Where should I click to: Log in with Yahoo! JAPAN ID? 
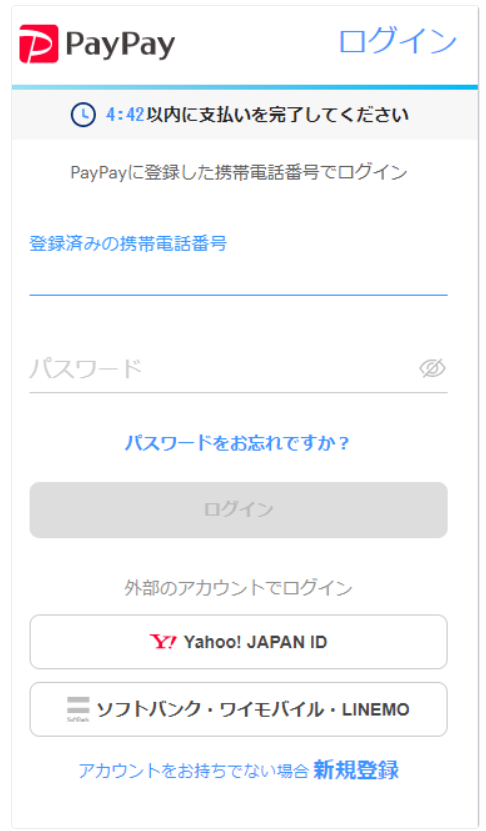click(x=238, y=642)
